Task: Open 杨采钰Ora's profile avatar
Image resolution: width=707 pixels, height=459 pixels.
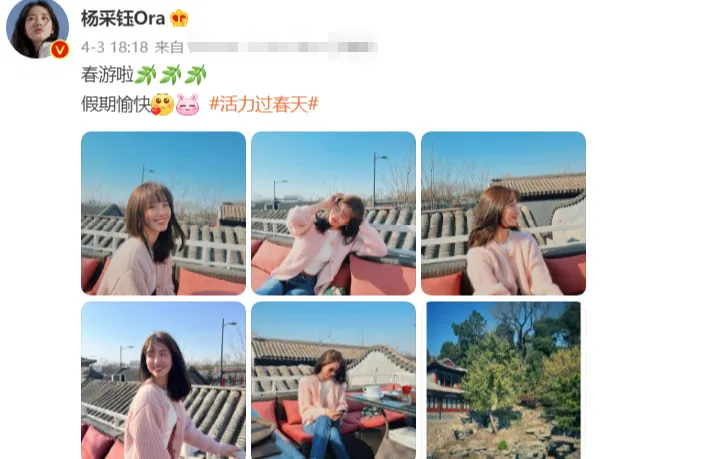Action: [38, 27]
